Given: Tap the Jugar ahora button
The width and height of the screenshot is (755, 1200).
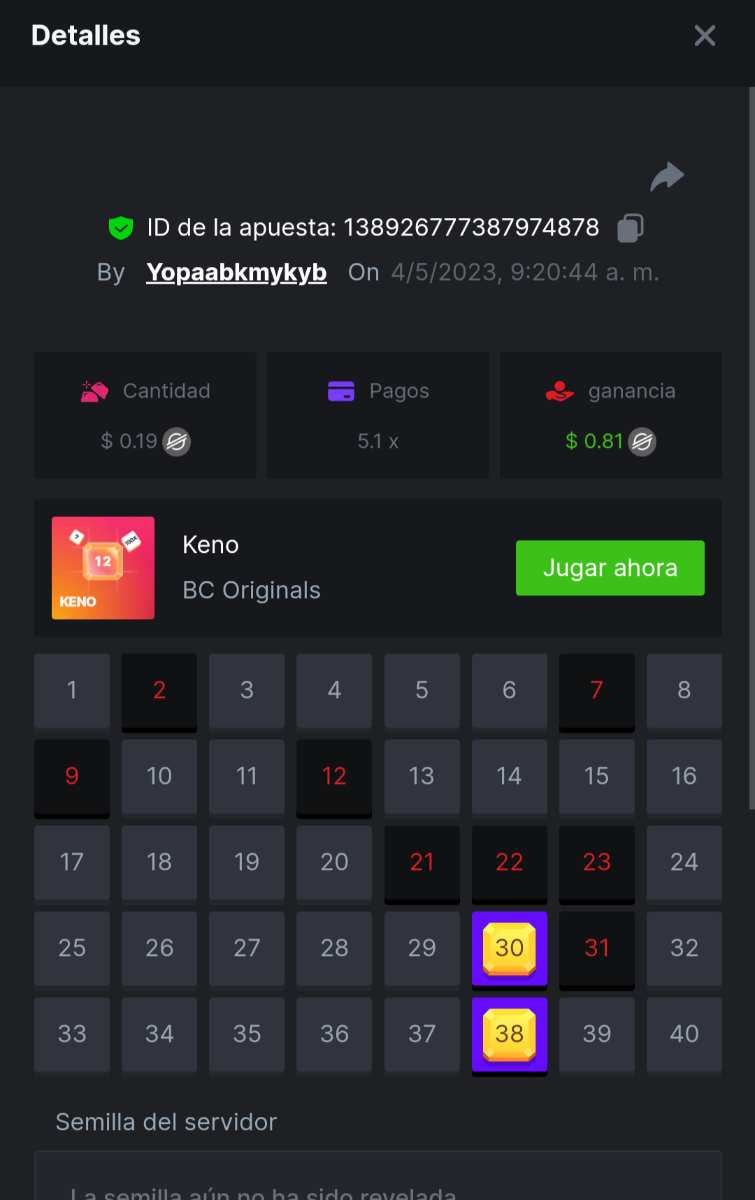Looking at the screenshot, I should click(x=610, y=568).
